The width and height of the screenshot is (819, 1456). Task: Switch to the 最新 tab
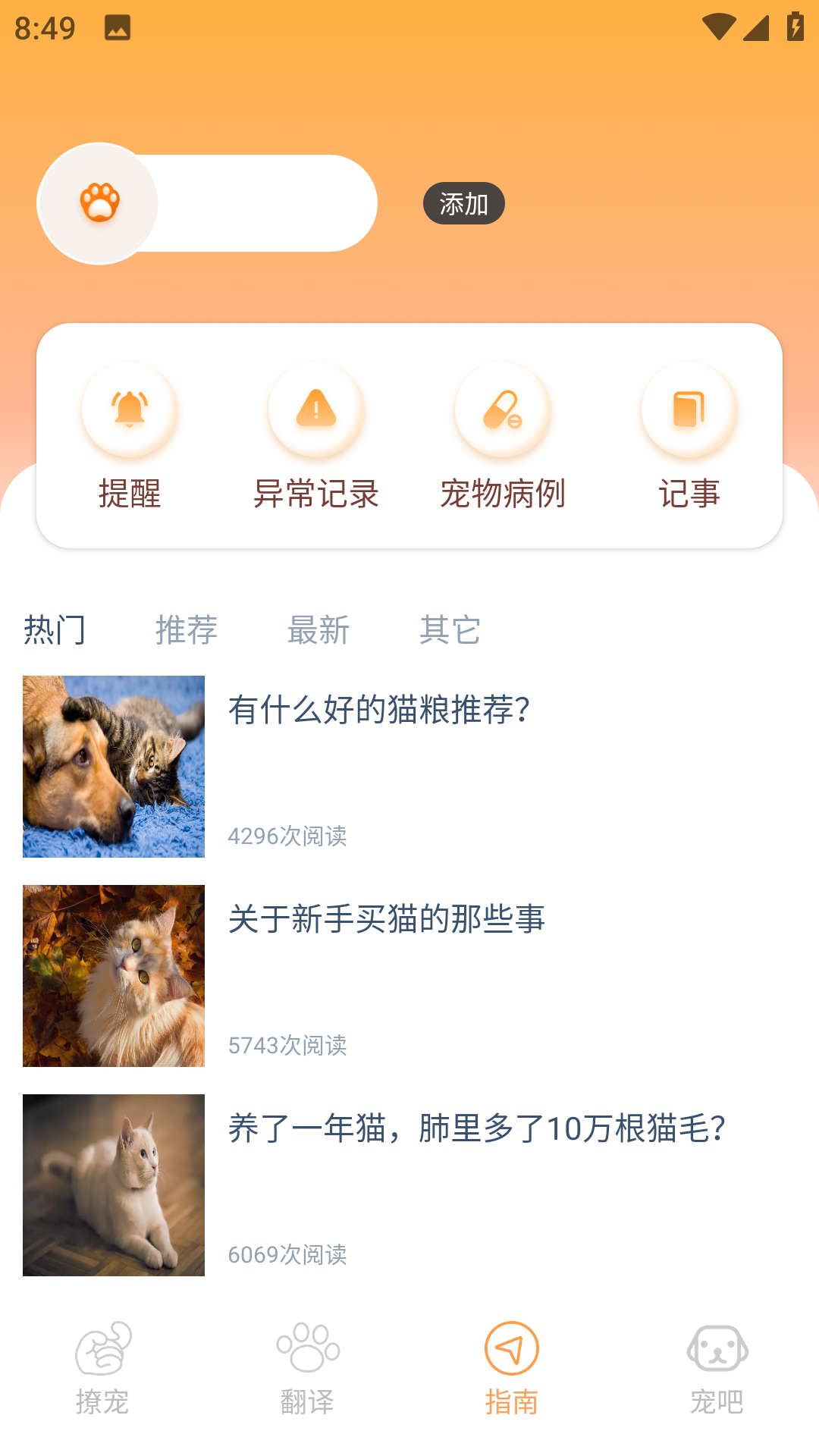tap(317, 630)
